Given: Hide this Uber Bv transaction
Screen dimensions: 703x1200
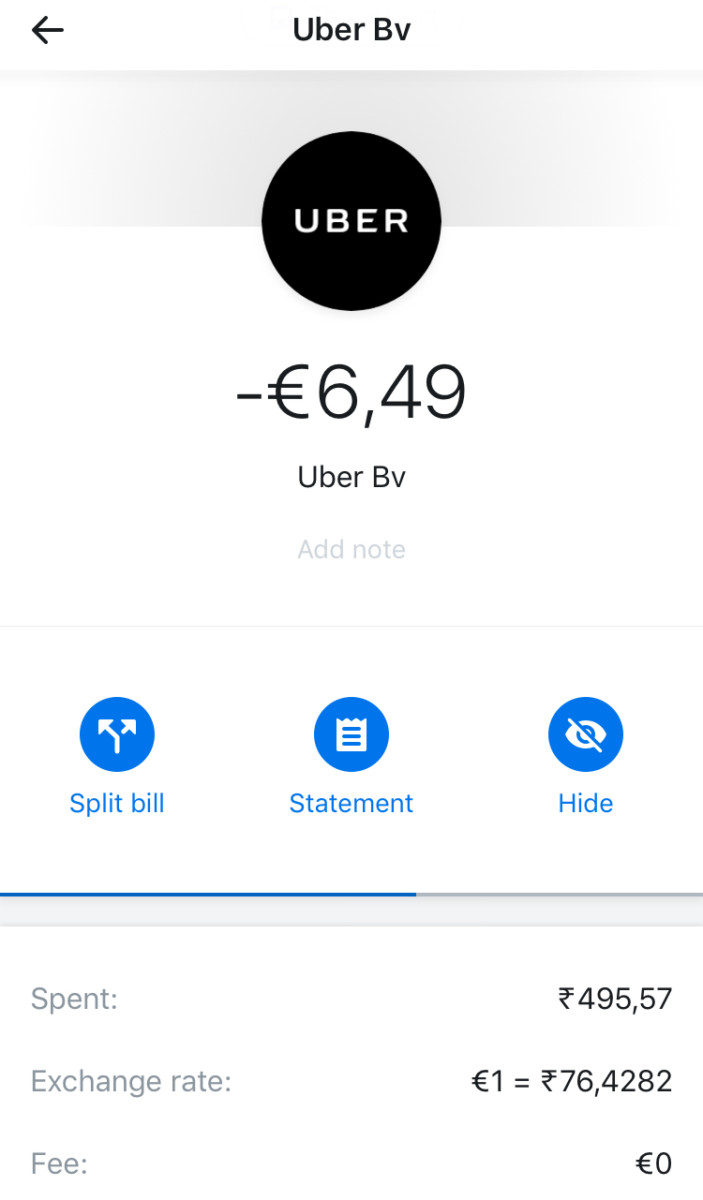Looking at the screenshot, I should pos(585,735).
